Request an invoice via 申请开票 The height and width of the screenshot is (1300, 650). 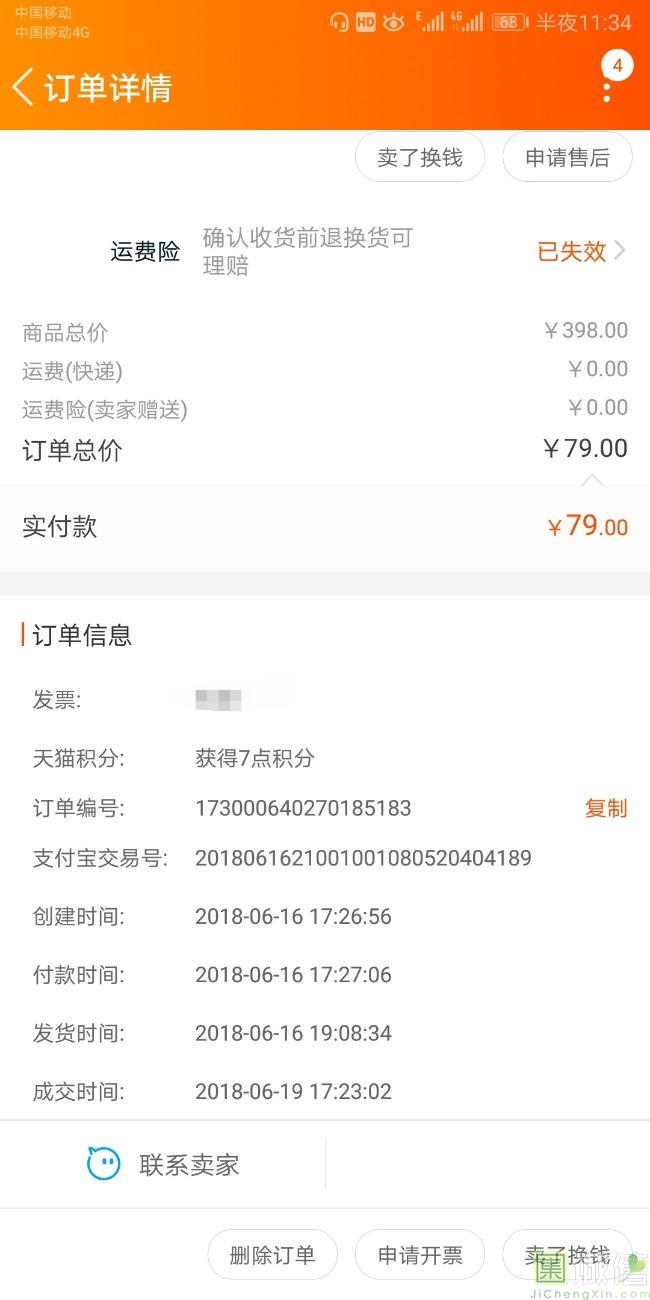pyautogui.click(x=420, y=1255)
